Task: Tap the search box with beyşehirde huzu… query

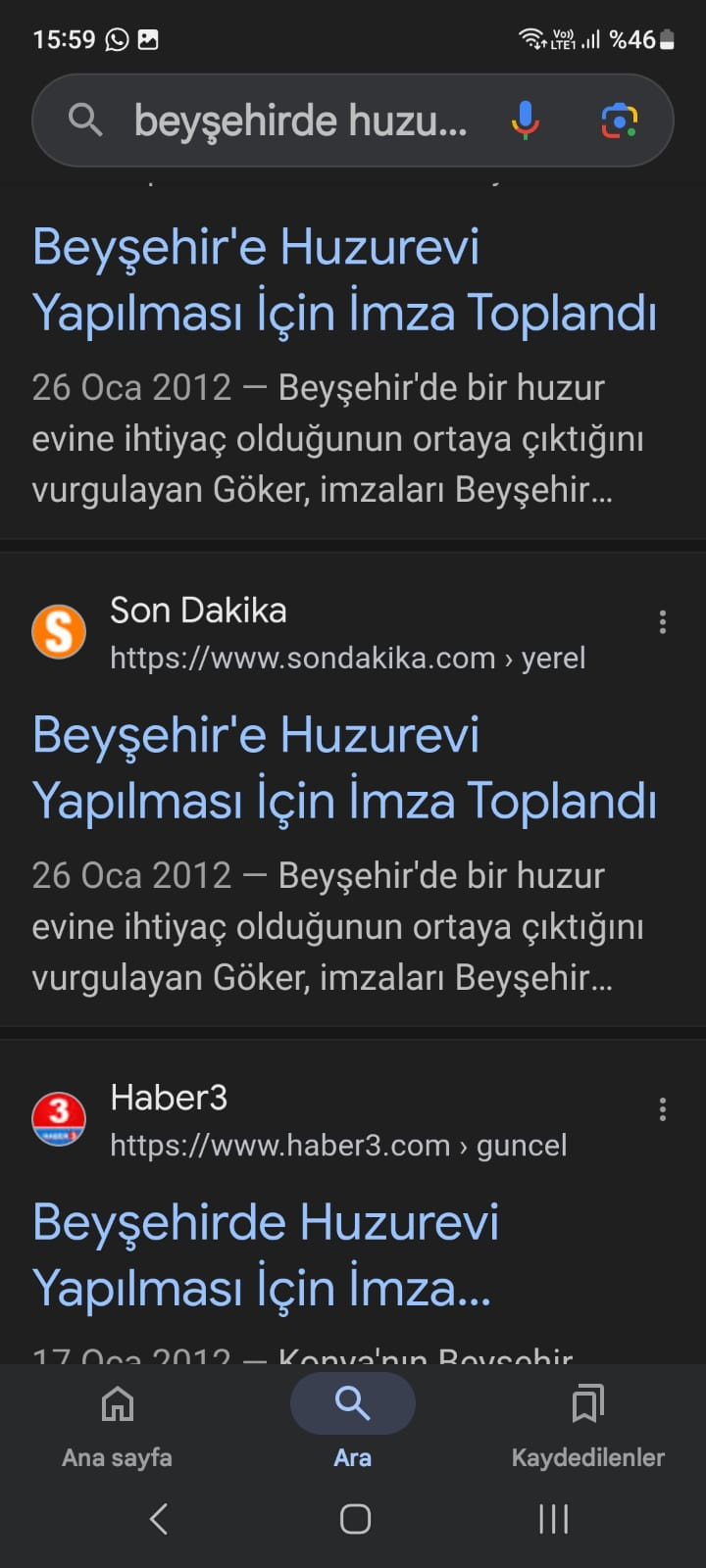Action: pyautogui.click(x=299, y=121)
